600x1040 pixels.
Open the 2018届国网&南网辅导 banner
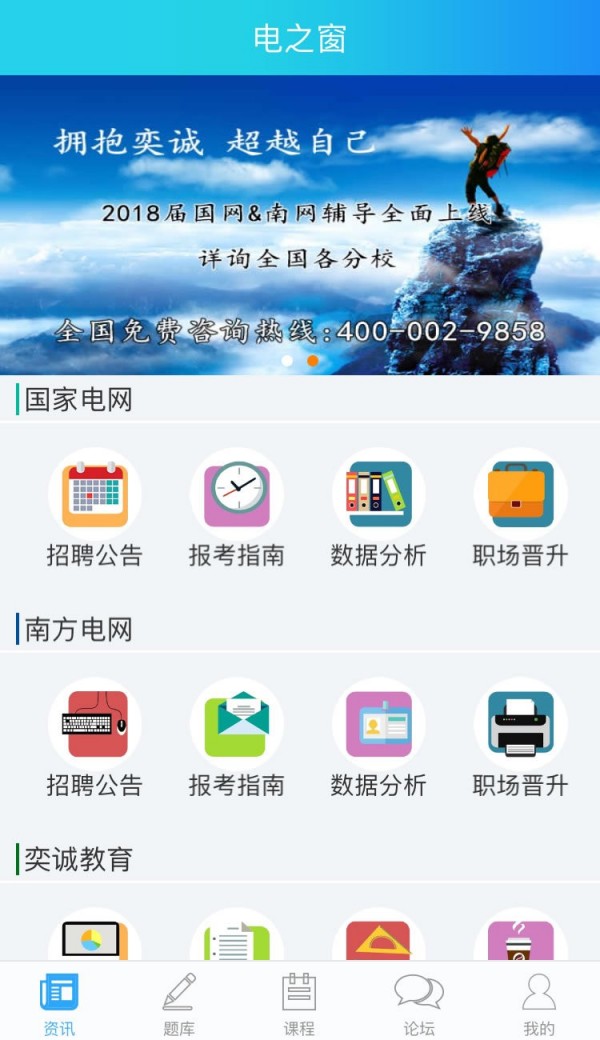(x=300, y=225)
